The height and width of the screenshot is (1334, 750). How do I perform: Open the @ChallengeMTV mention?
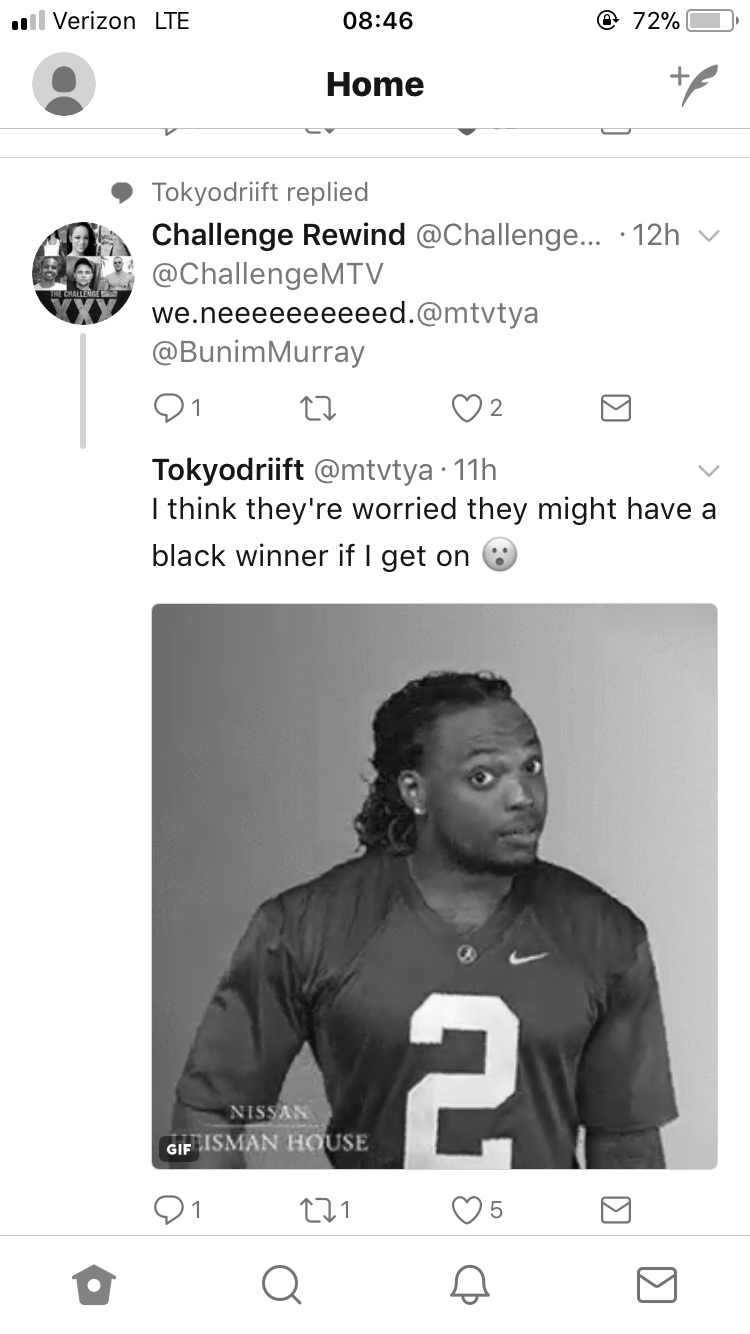pos(267,274)
